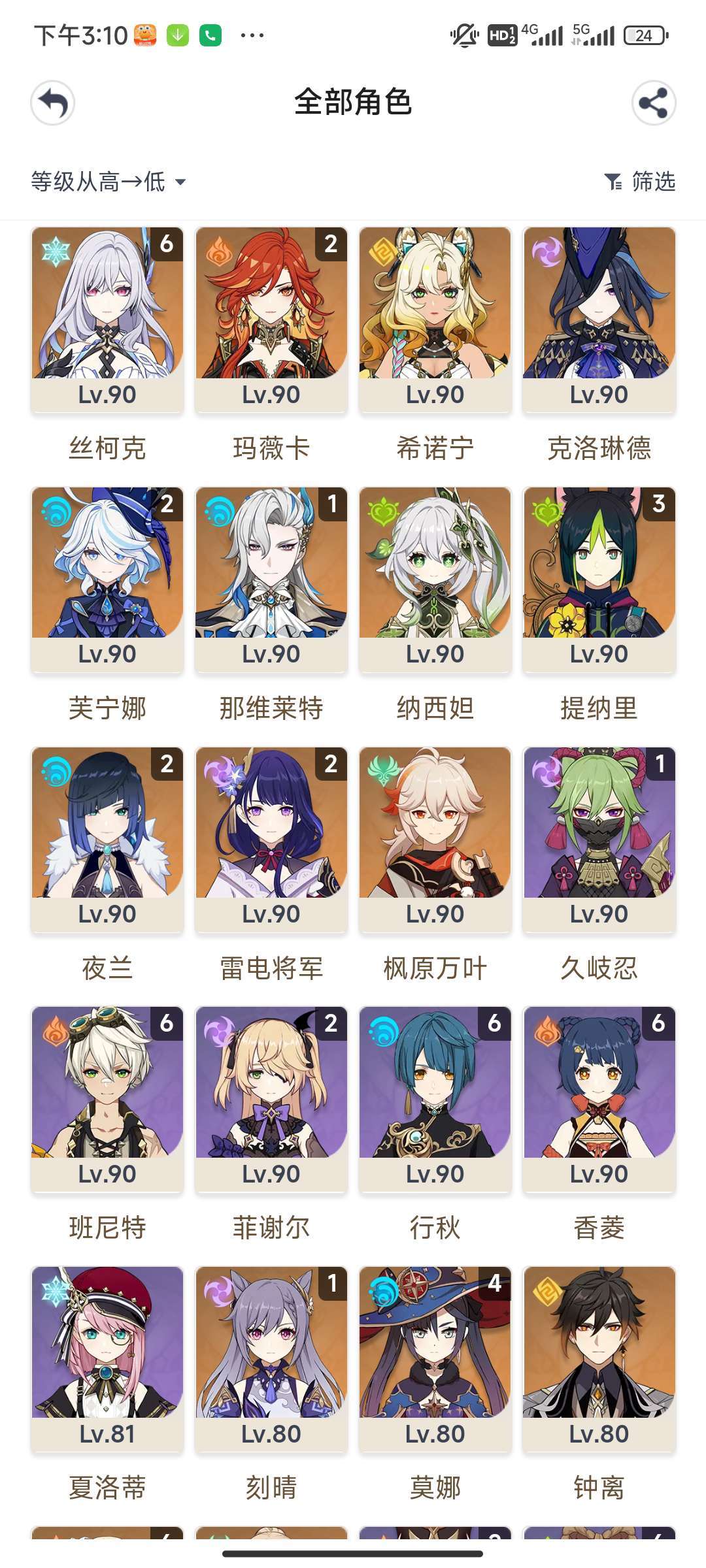View 玛薇卡 character details

coord(271,320)
